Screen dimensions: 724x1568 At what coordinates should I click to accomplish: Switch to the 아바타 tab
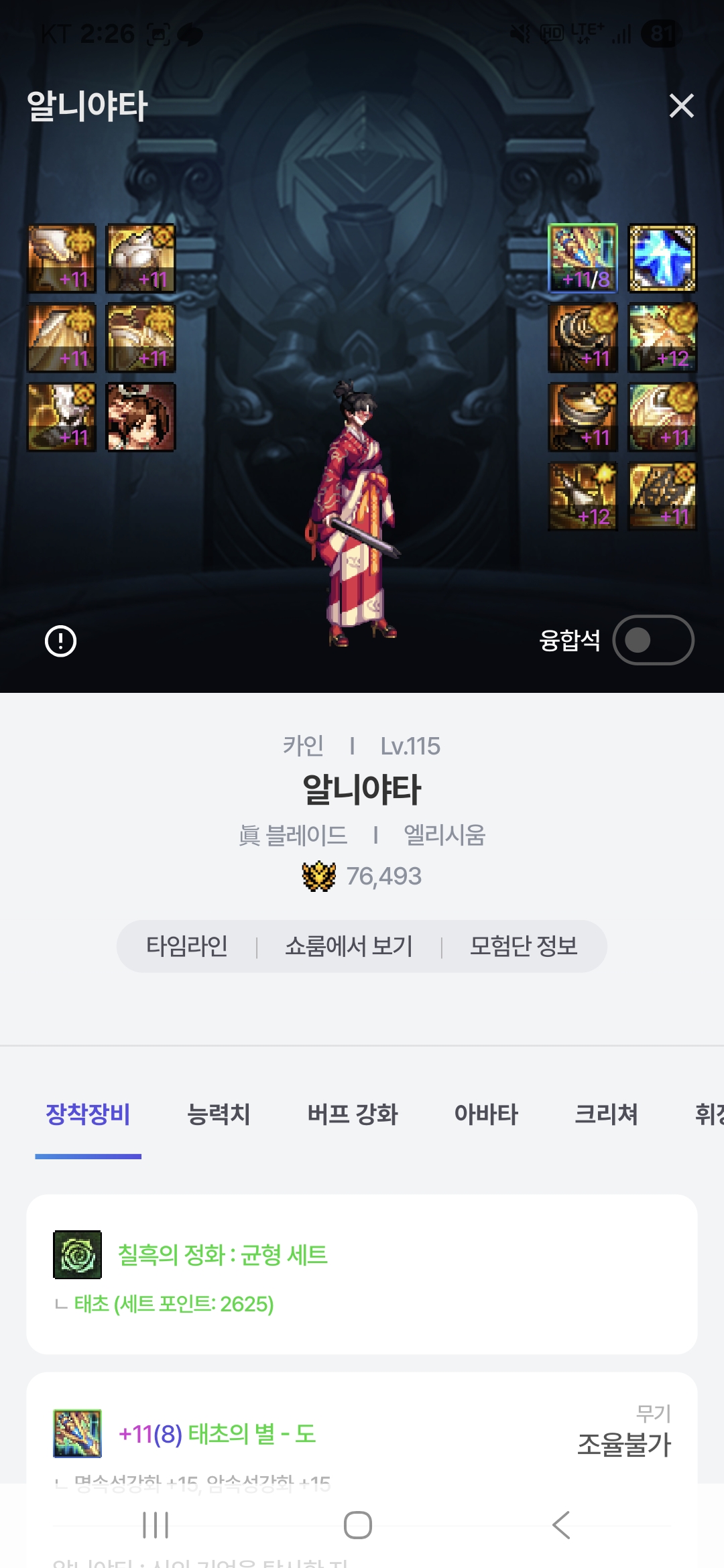coord(486,1114)
